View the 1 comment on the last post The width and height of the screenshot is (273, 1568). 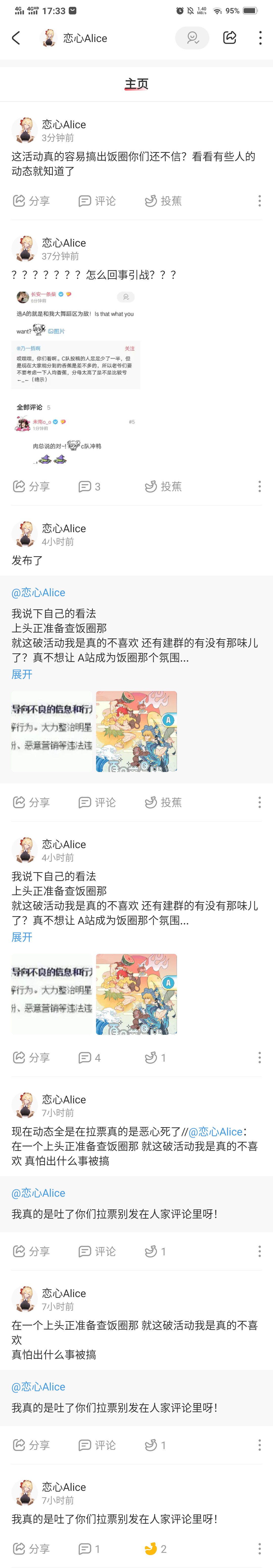89,1549
